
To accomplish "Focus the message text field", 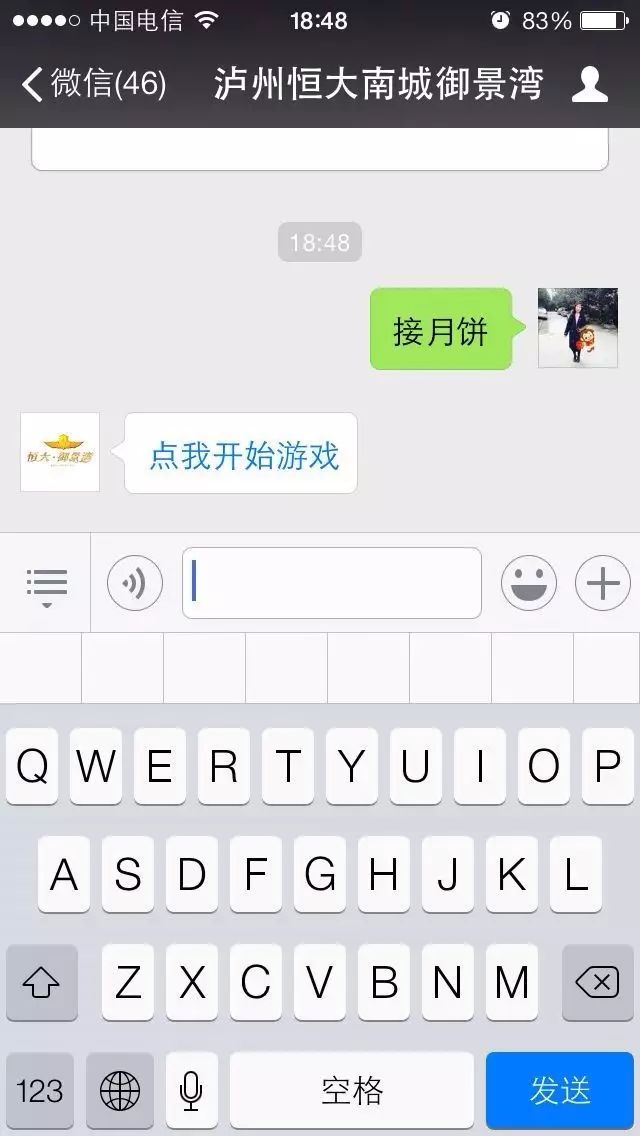I will pos(332,583).
